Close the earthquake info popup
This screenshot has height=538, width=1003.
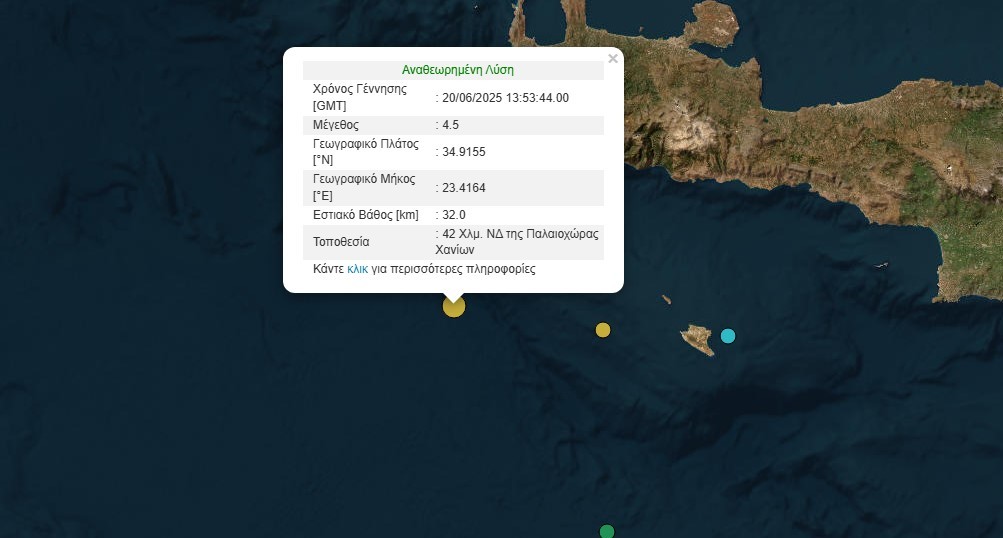tap(613, 59)
